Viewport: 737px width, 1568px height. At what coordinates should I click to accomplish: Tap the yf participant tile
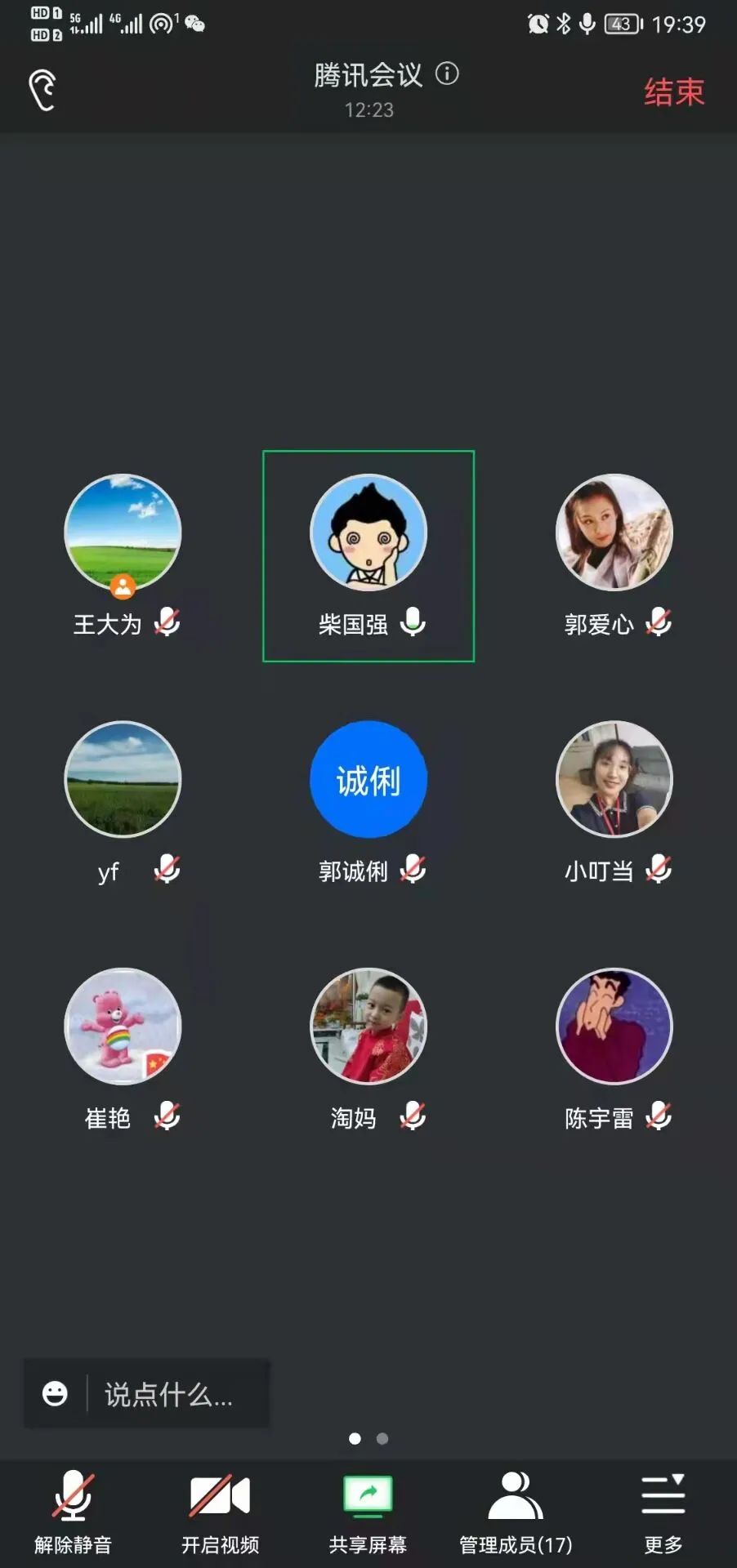pos(123,780)
